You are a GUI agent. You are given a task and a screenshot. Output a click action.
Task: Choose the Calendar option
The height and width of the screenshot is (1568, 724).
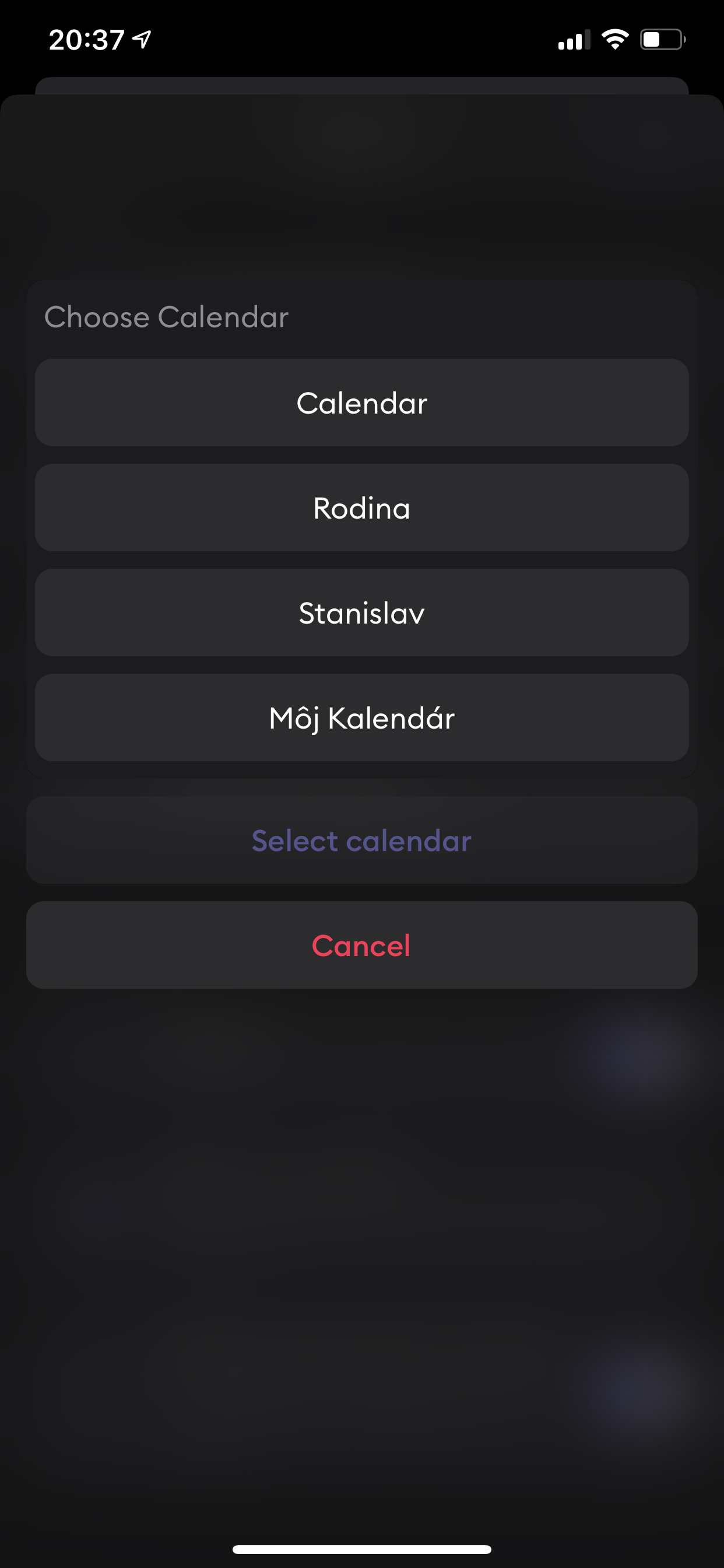click(362, 402)
